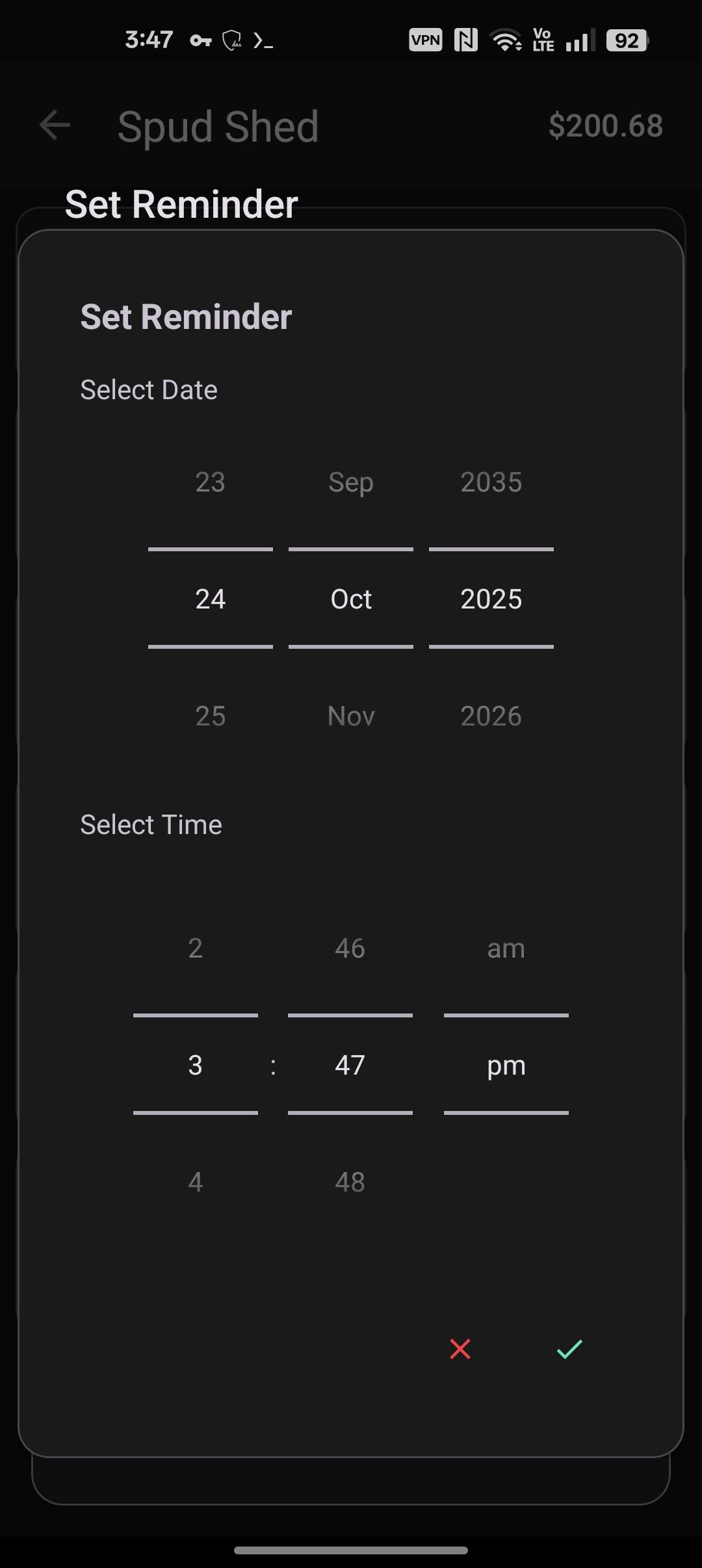Edit the selected hour 3

tap(195, 1065)
